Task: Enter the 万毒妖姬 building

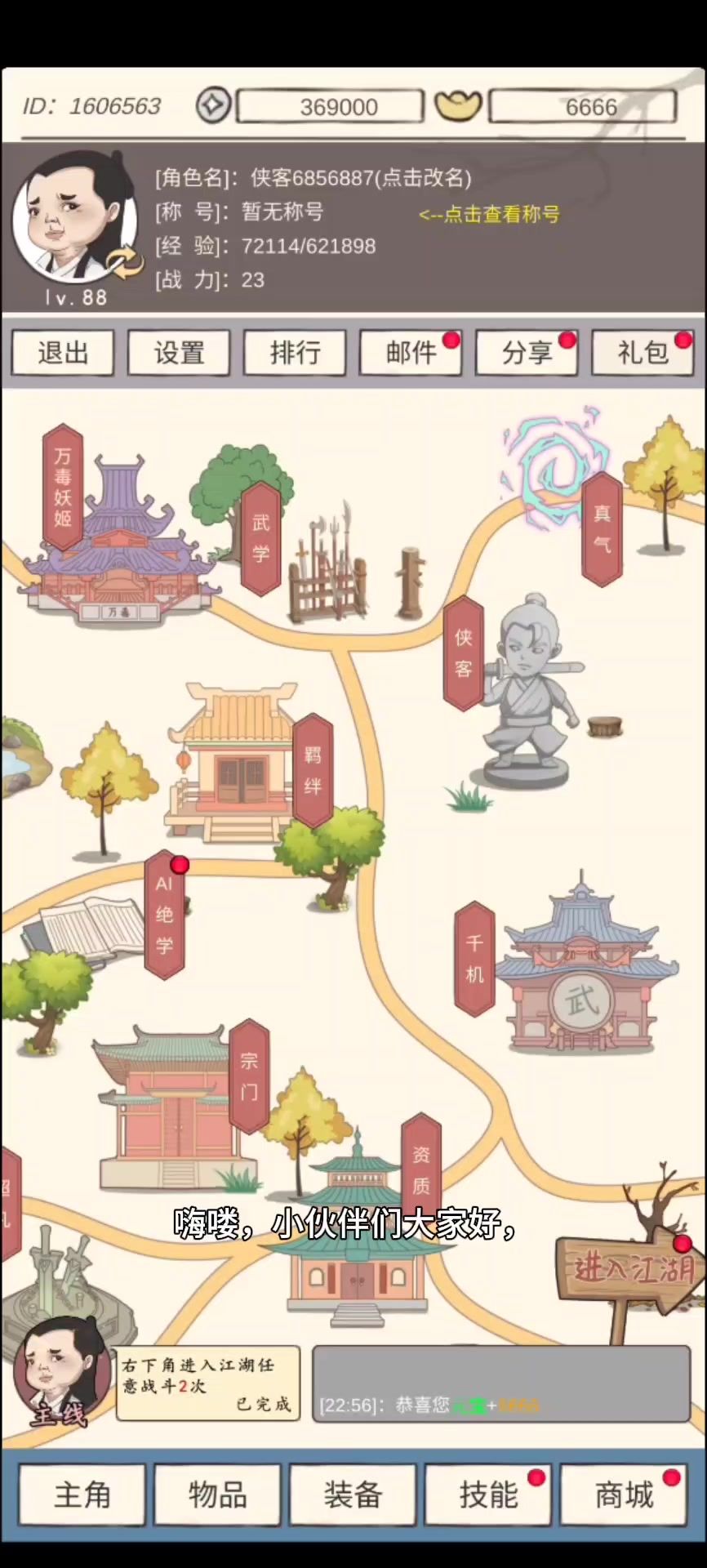Action: (63, 487)
